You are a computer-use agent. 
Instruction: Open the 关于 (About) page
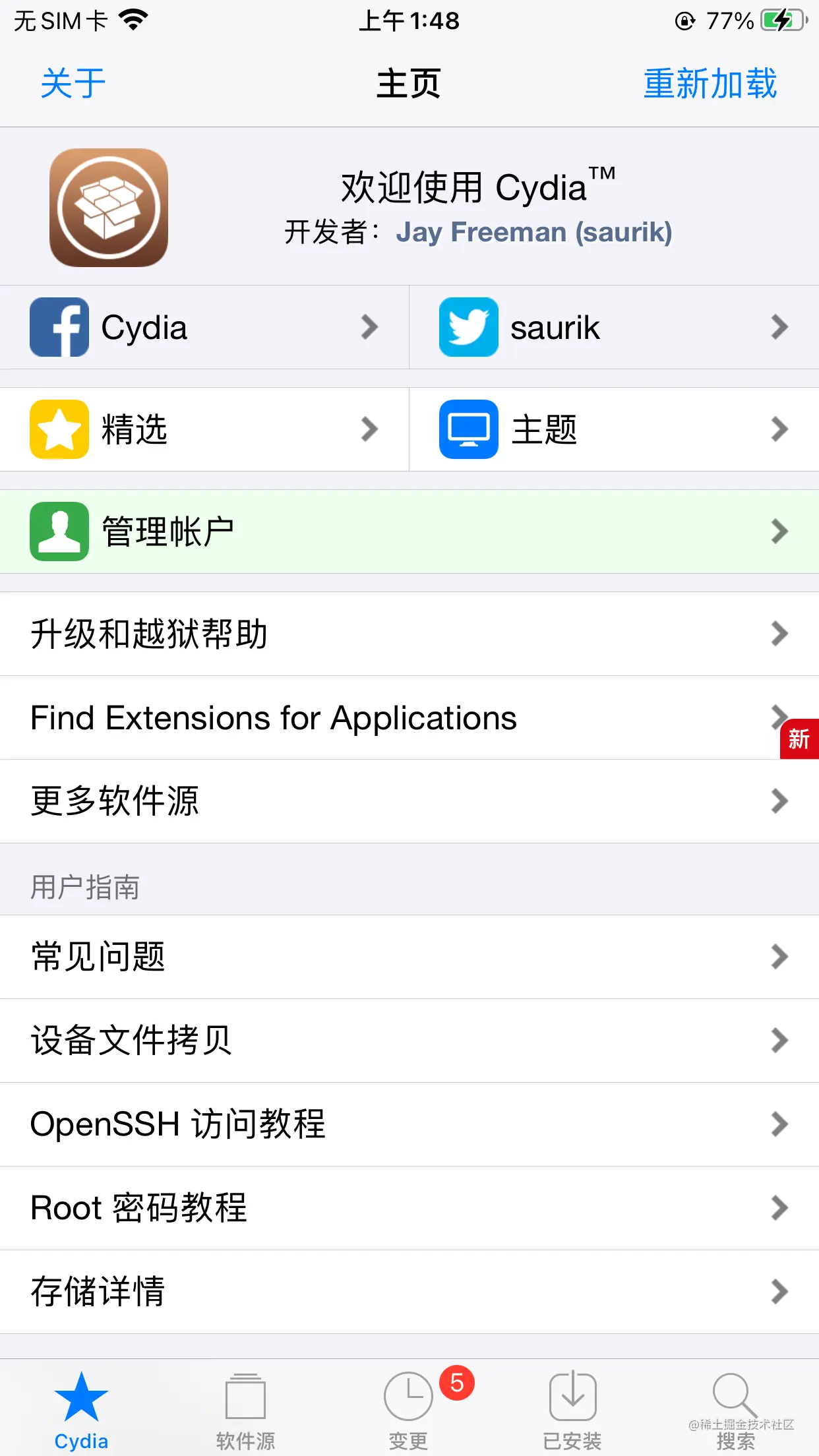(x=73, y=84)
